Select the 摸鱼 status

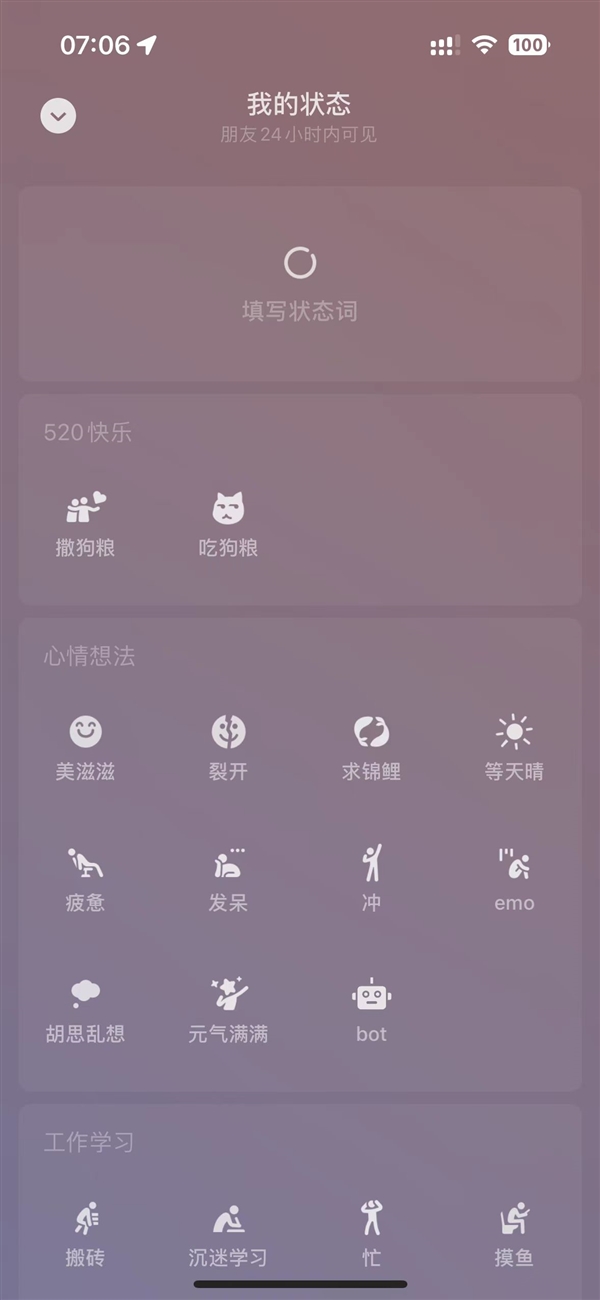pyautogui.click(x=514, y=1234)
